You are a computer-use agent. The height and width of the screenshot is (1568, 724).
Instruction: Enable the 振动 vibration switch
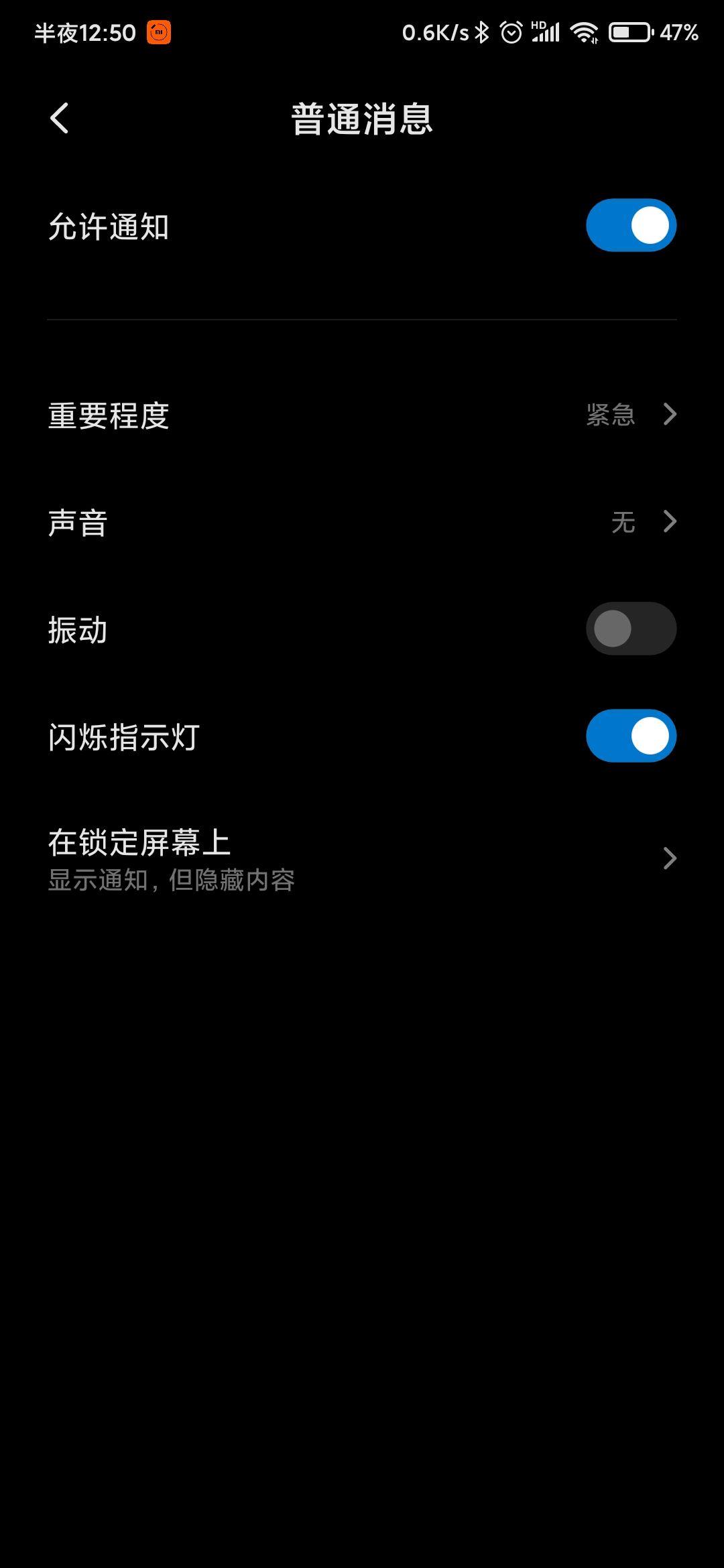[631, 629]
